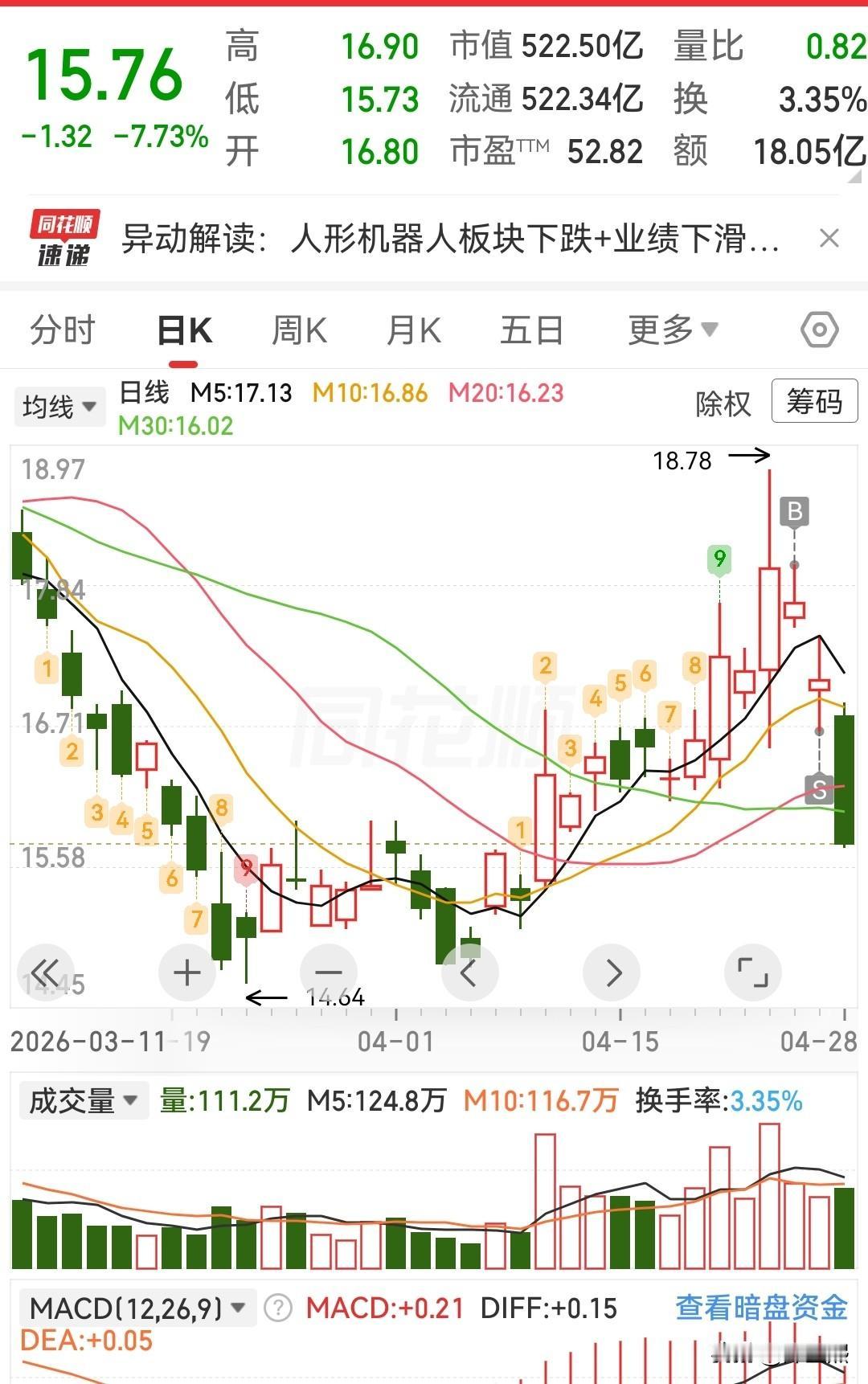Read the 异动解读 stock movement news
This screenshot has width=868, height=1384.
(450, 239)
